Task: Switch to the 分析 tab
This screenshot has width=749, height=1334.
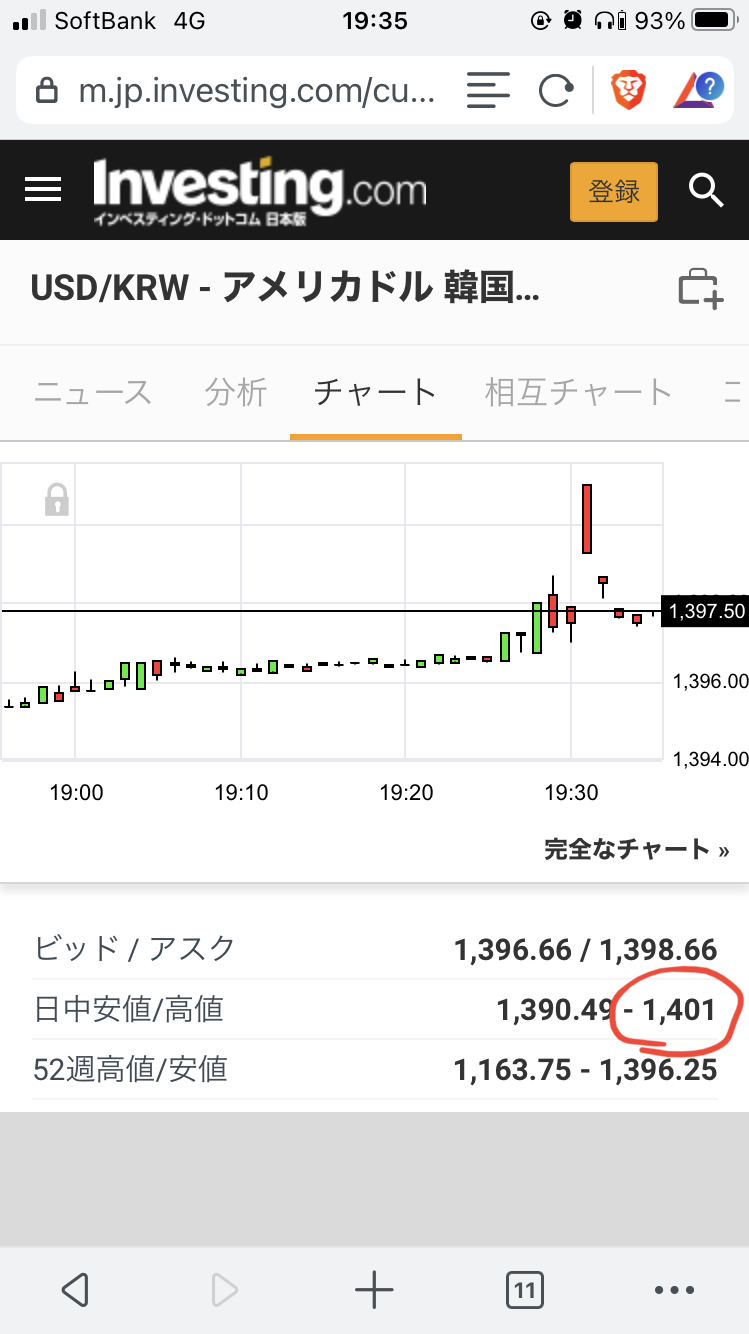Action: tap(236, 393)
